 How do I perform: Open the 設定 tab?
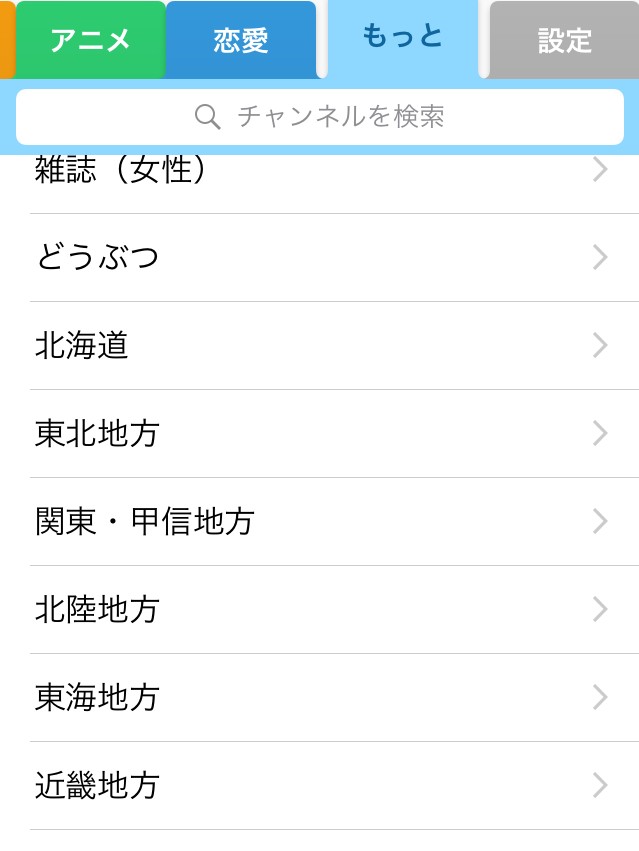[x=564, y=40]
